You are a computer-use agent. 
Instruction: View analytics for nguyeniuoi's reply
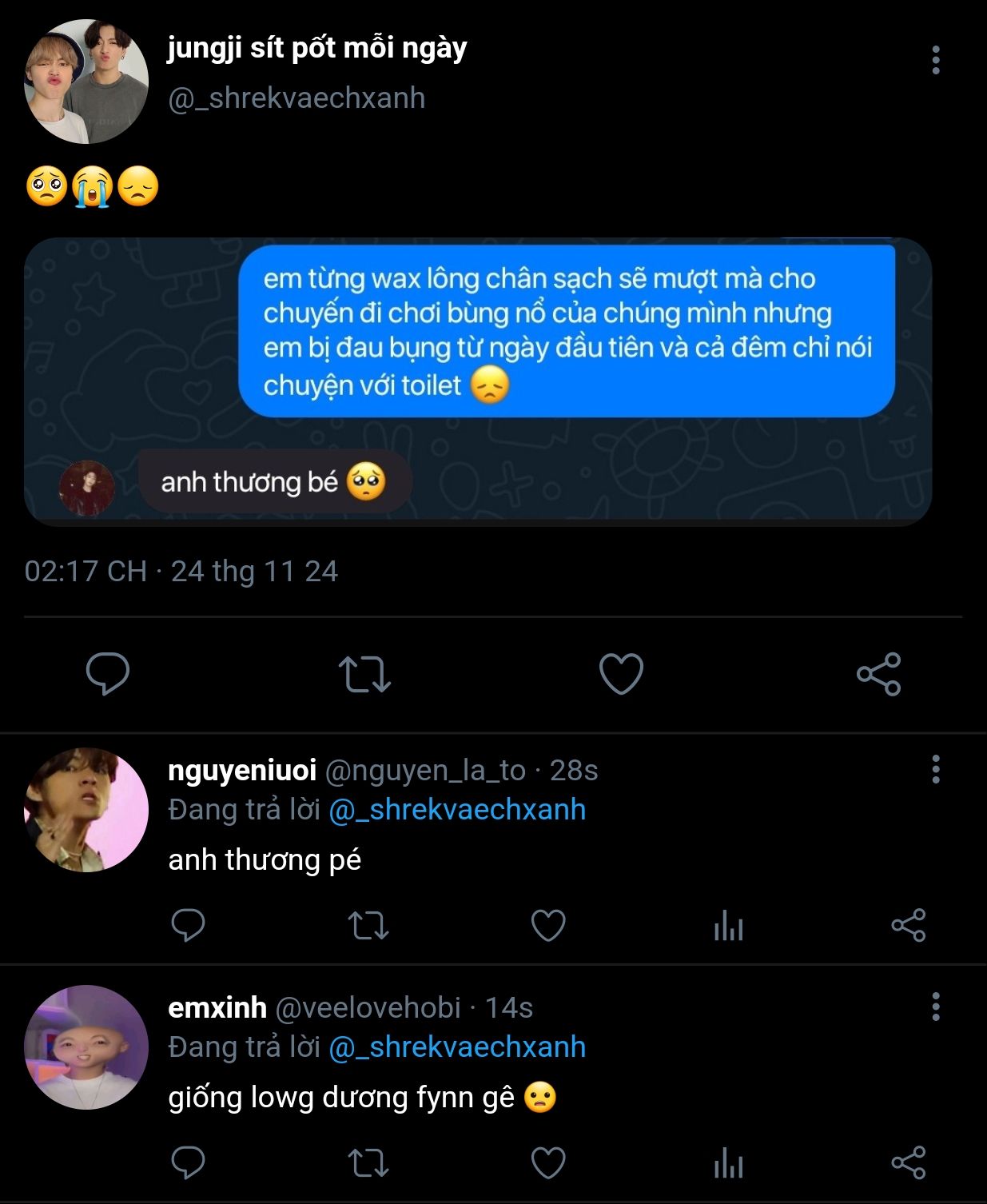point(728,926)
